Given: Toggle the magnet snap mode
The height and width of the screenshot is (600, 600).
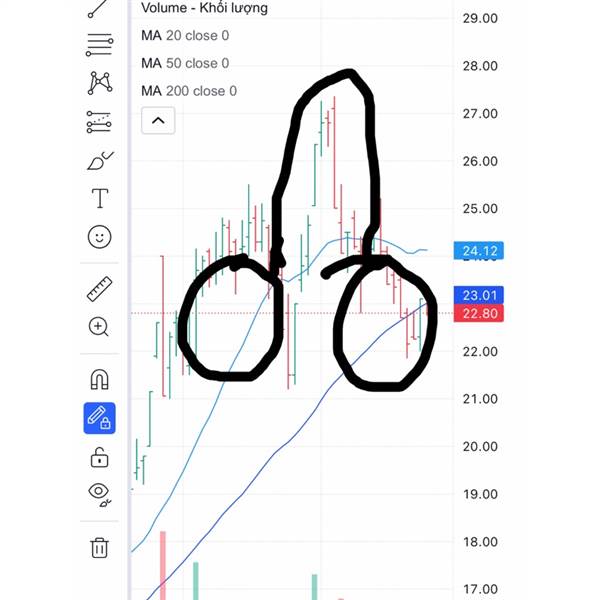Looking at the screenshot, I should 99,380.
